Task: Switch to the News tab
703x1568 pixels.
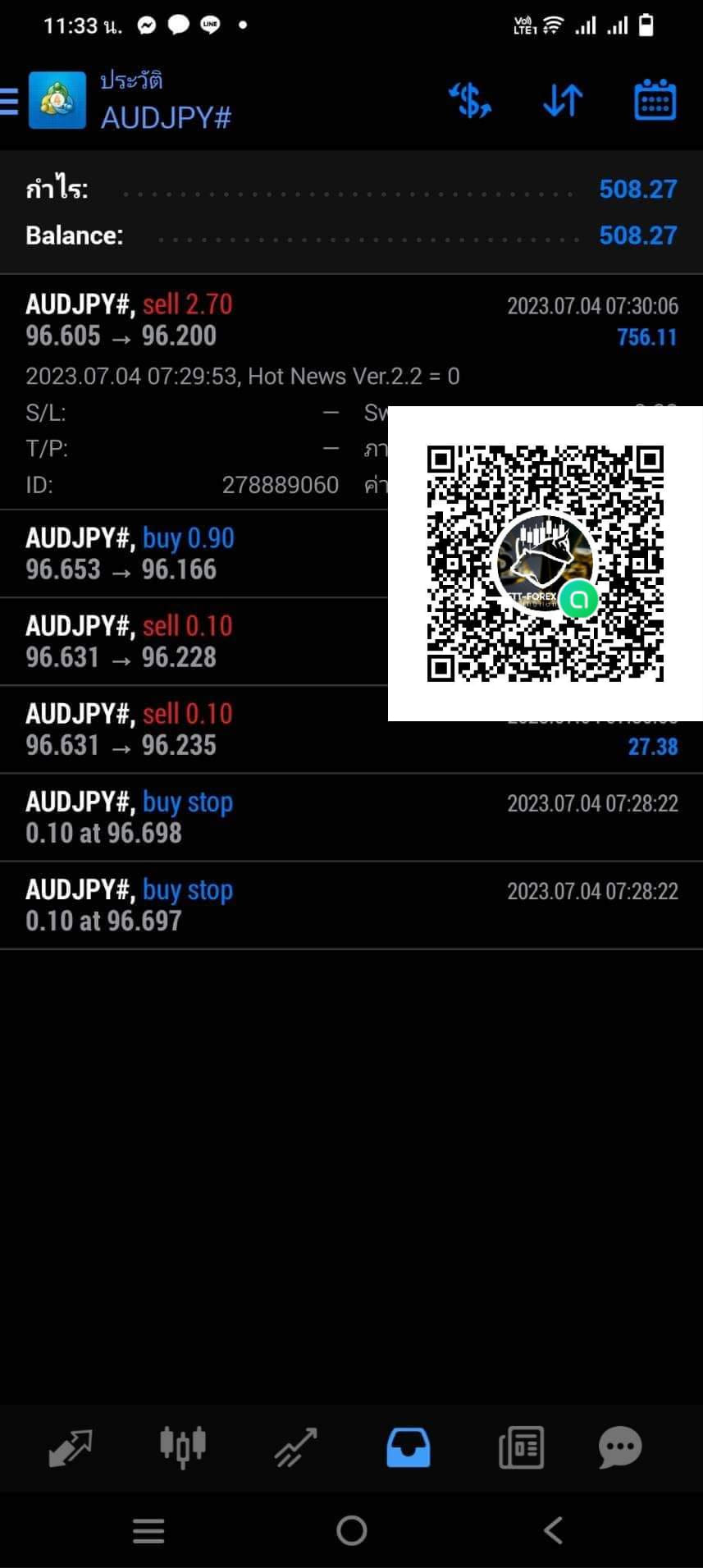Action: (521, 1448)
